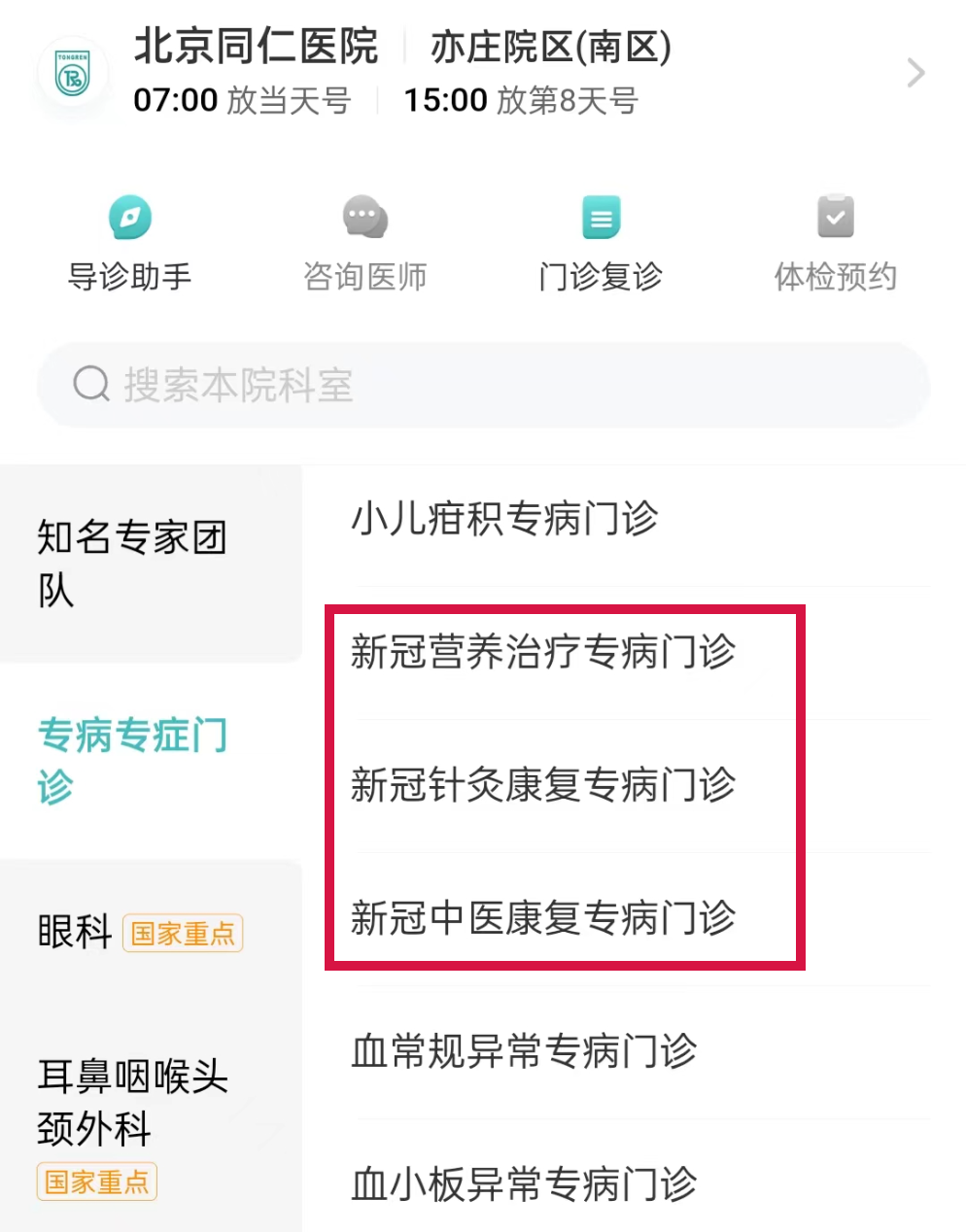
Task: Open Beijing Tongren Hospital details chevron
Action: 914,73
